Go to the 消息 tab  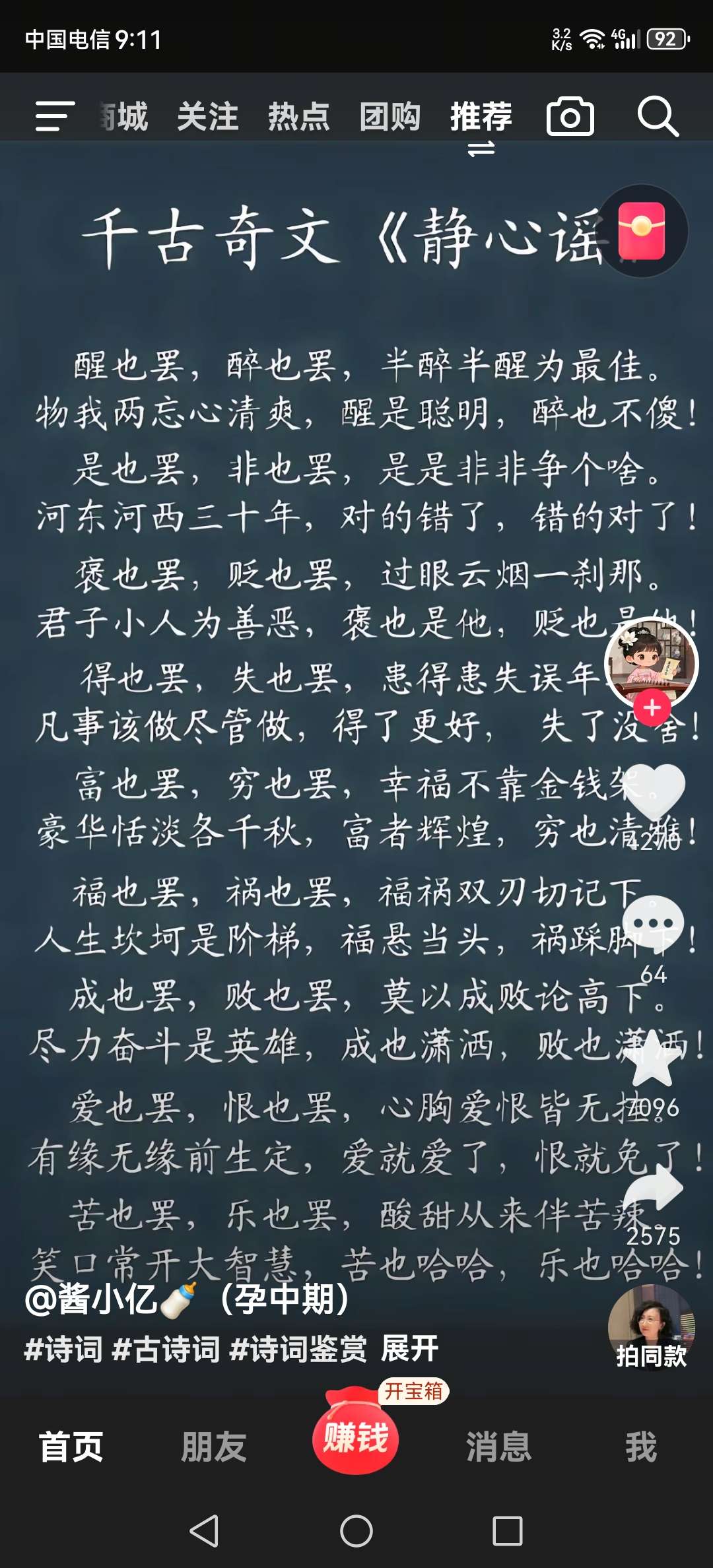(x=498, y=1447)
